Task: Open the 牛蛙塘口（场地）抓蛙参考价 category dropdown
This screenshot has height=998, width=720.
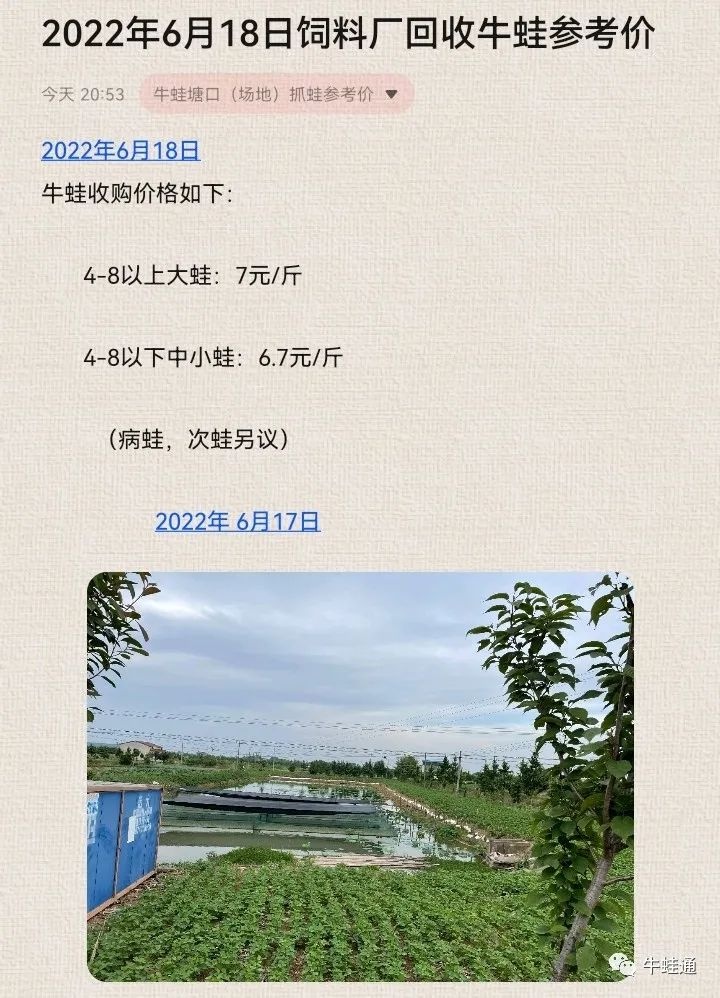Action: (x=276, y=94)
